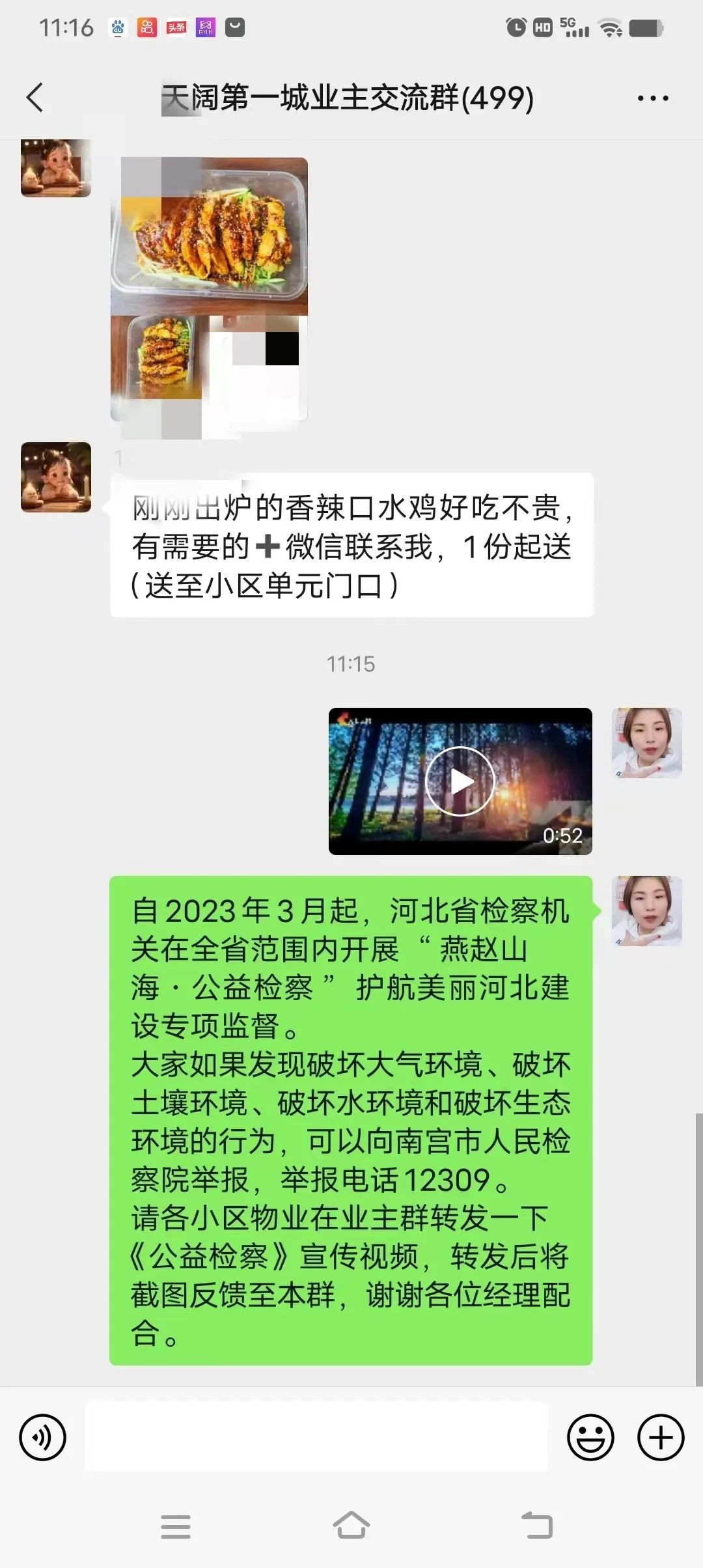Open the group chat's three-dot menu
This screenshot has width=703, height=1568.
click(x=652, y=98)
